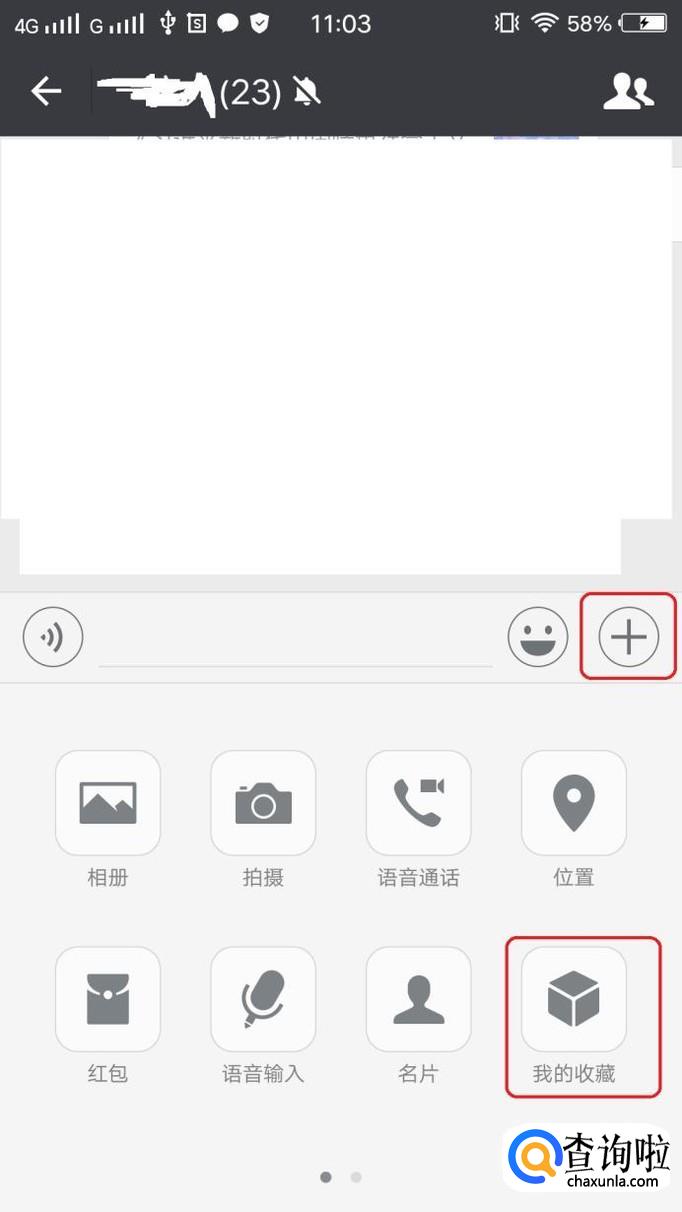
Task: Open group members info
Action: click(x=628, y=92)
